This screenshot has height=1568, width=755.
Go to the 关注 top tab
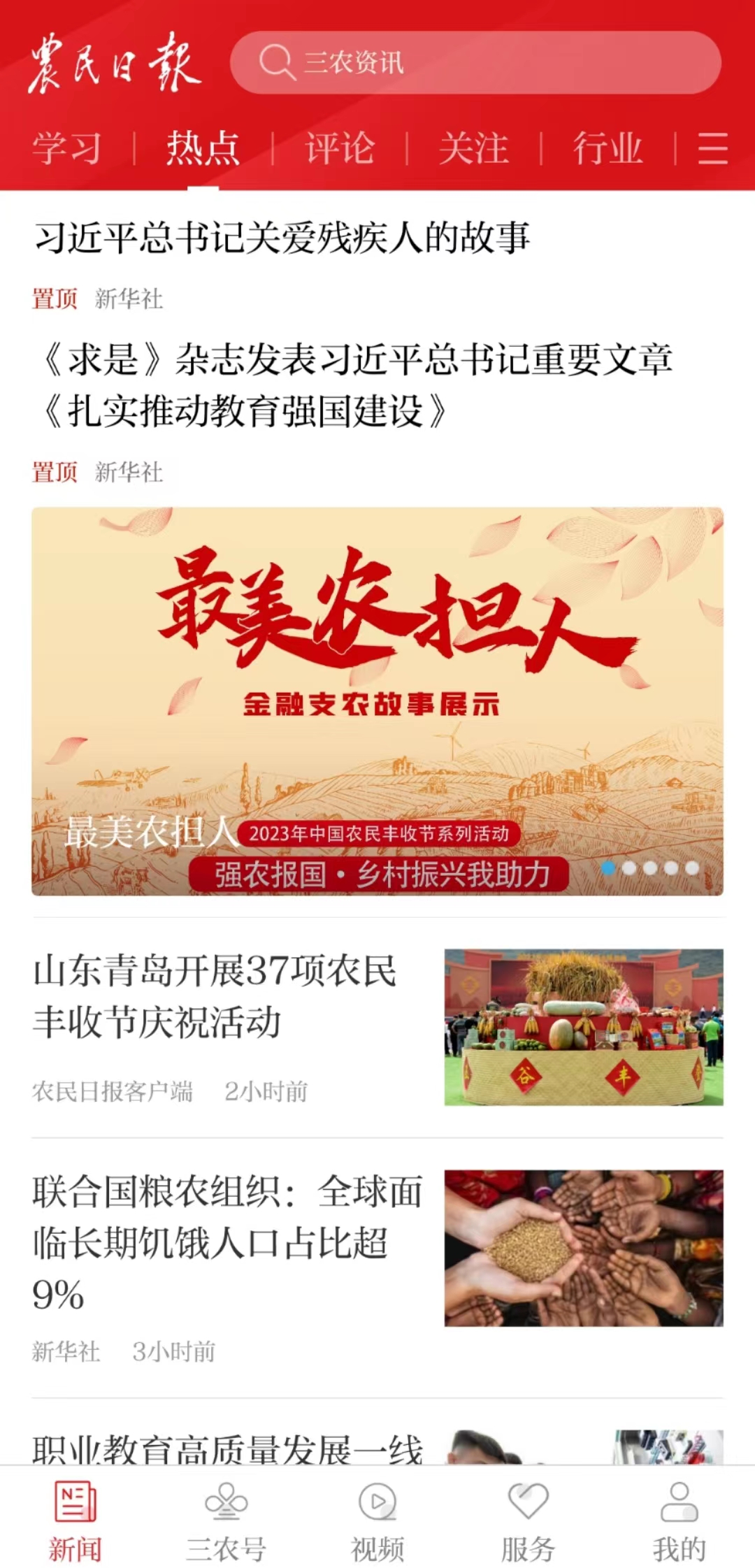tap(474, 148)
